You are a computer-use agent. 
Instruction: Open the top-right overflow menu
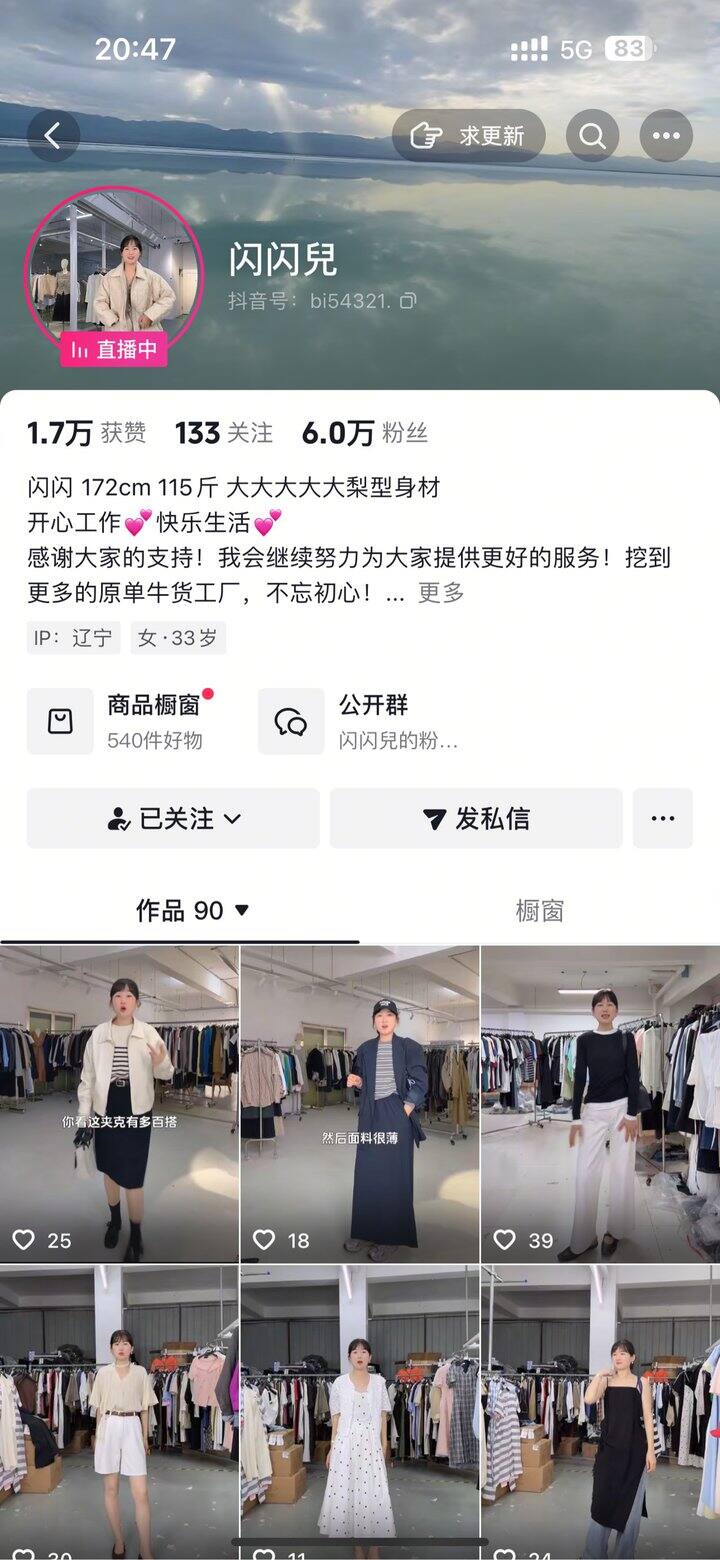pos(666,136)
